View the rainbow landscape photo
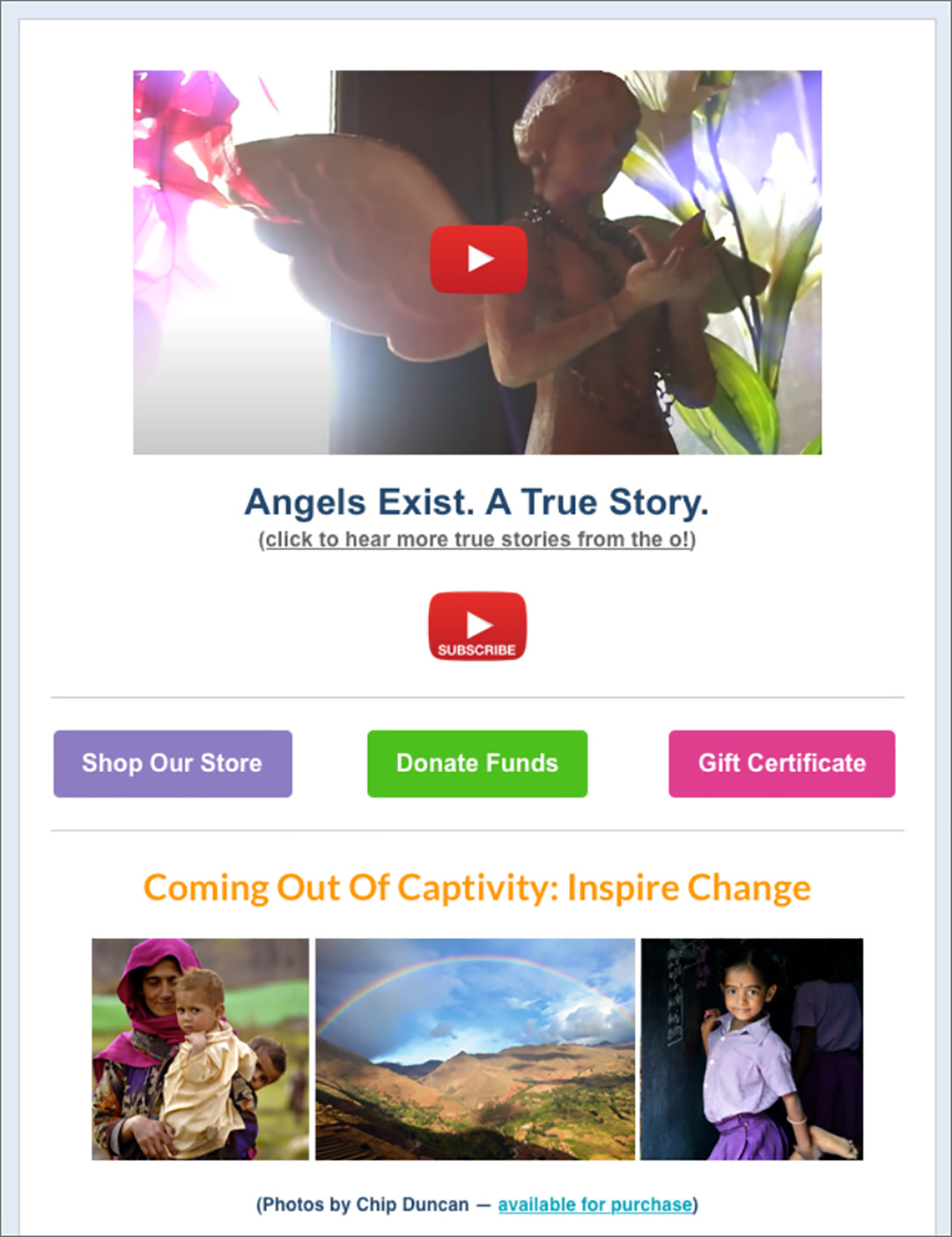This screenshot has width=952, height=1237. 475,1049
